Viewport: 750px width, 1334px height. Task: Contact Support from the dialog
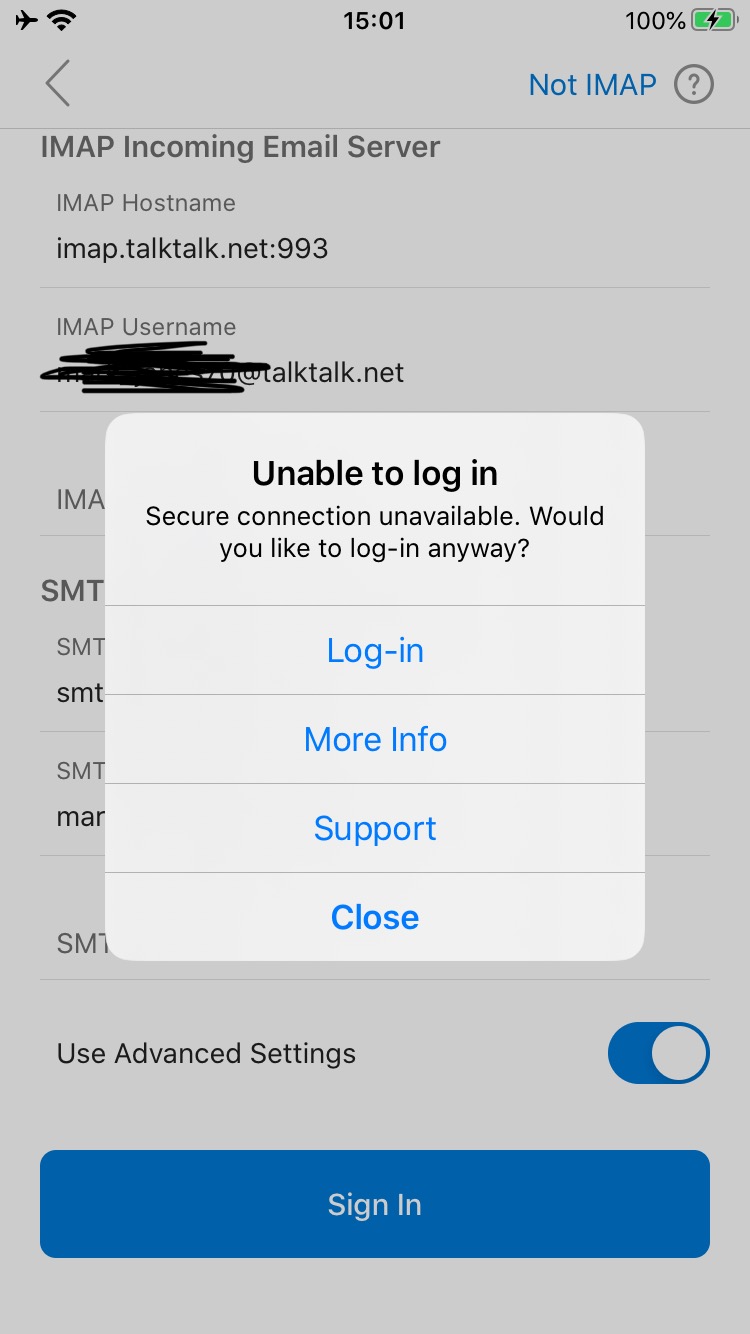(x=375, y=829)
